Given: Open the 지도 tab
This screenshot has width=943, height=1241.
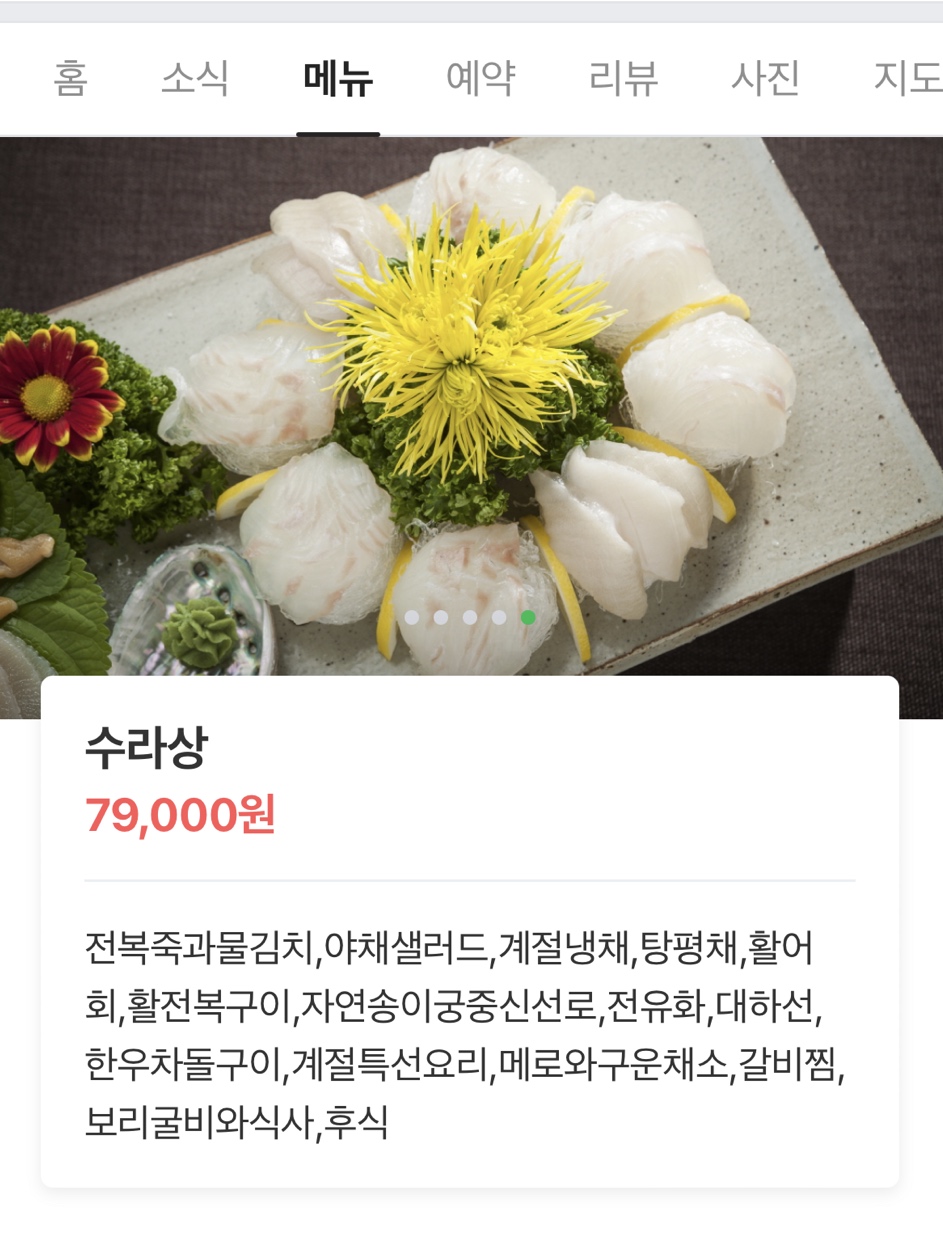Looking at the screenshot, I should [907, 79].
